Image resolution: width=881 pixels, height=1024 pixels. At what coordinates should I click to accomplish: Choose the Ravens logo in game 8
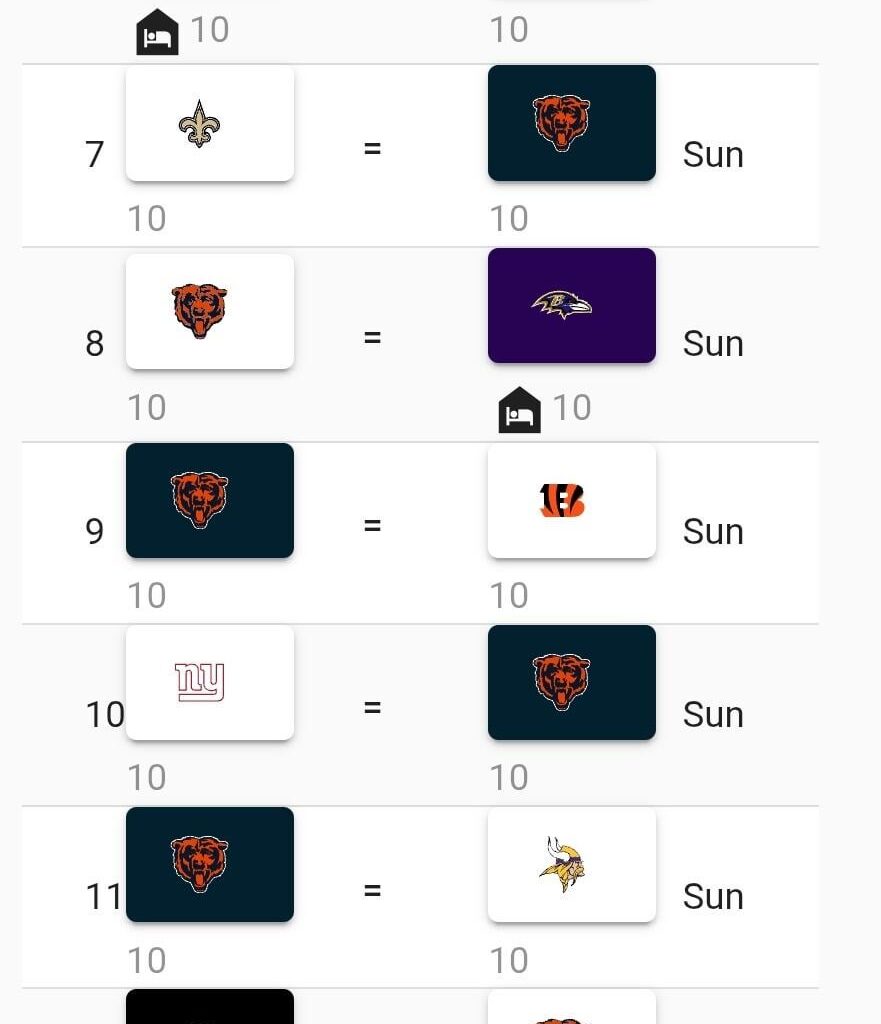point(571,305)
